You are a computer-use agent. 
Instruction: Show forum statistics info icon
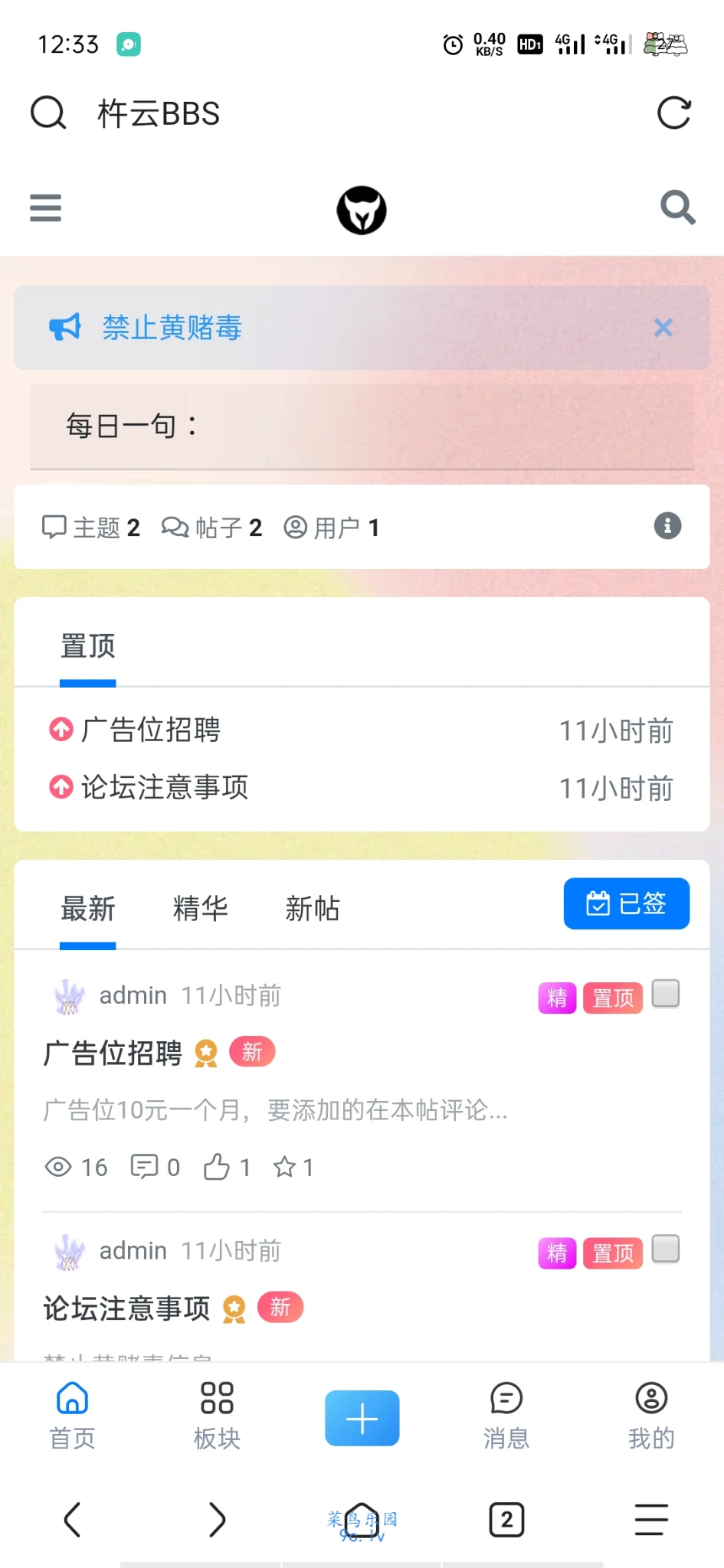(x=667, y=526)
